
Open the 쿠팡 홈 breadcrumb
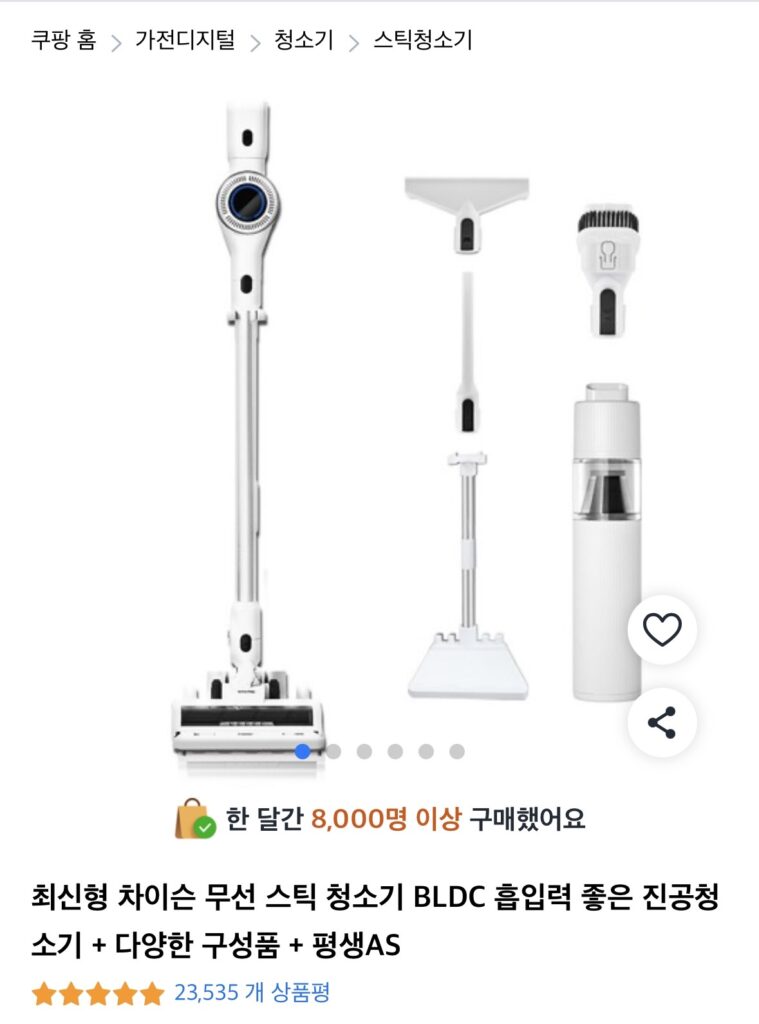point(63,41)
